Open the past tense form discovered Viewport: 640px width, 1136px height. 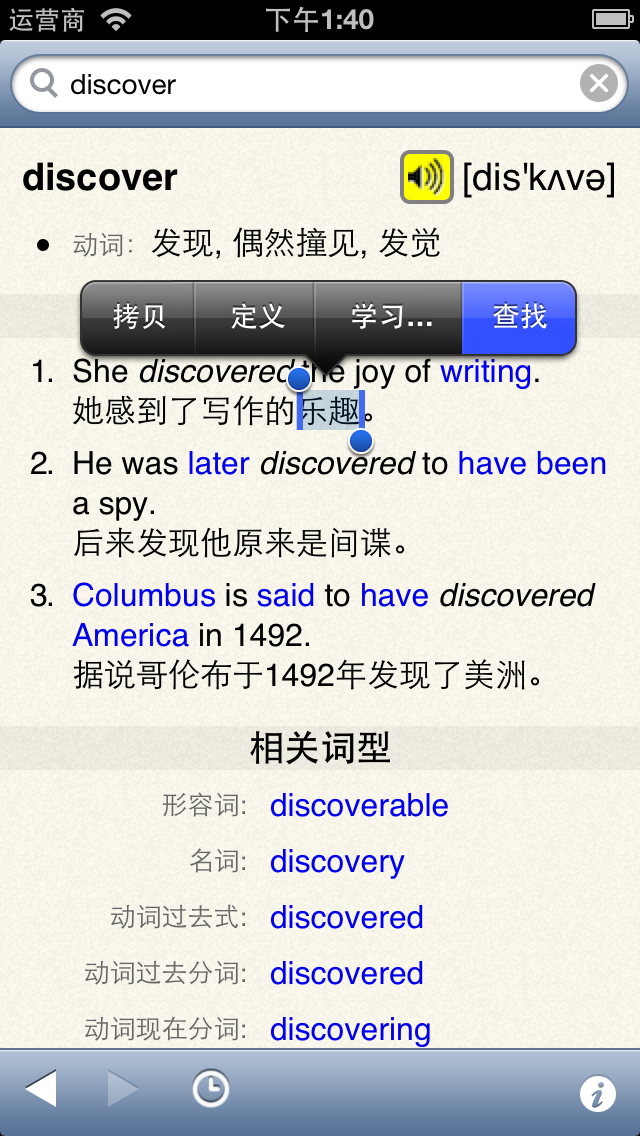(x=346, y=918)
